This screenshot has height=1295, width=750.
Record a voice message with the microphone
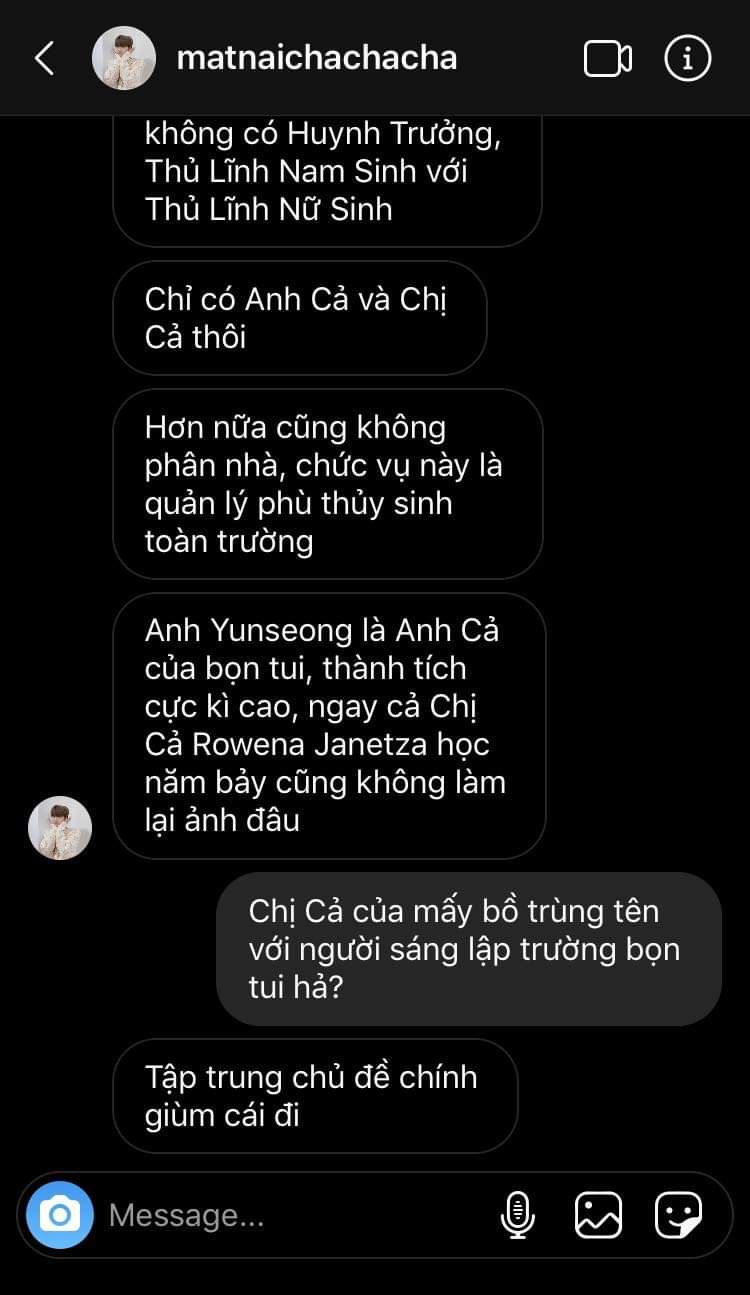pos(517,1215)
